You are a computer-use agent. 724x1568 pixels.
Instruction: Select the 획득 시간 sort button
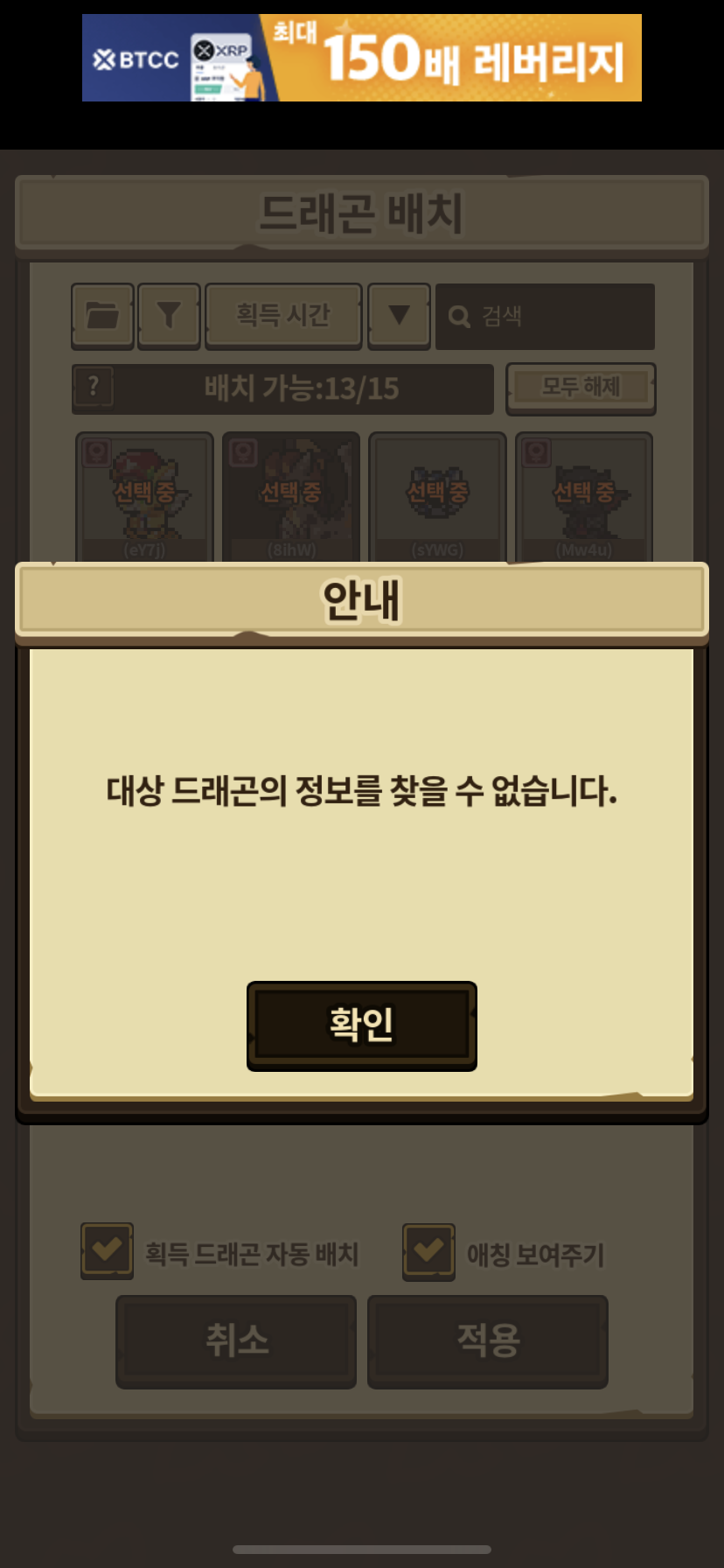click(283, 316)
